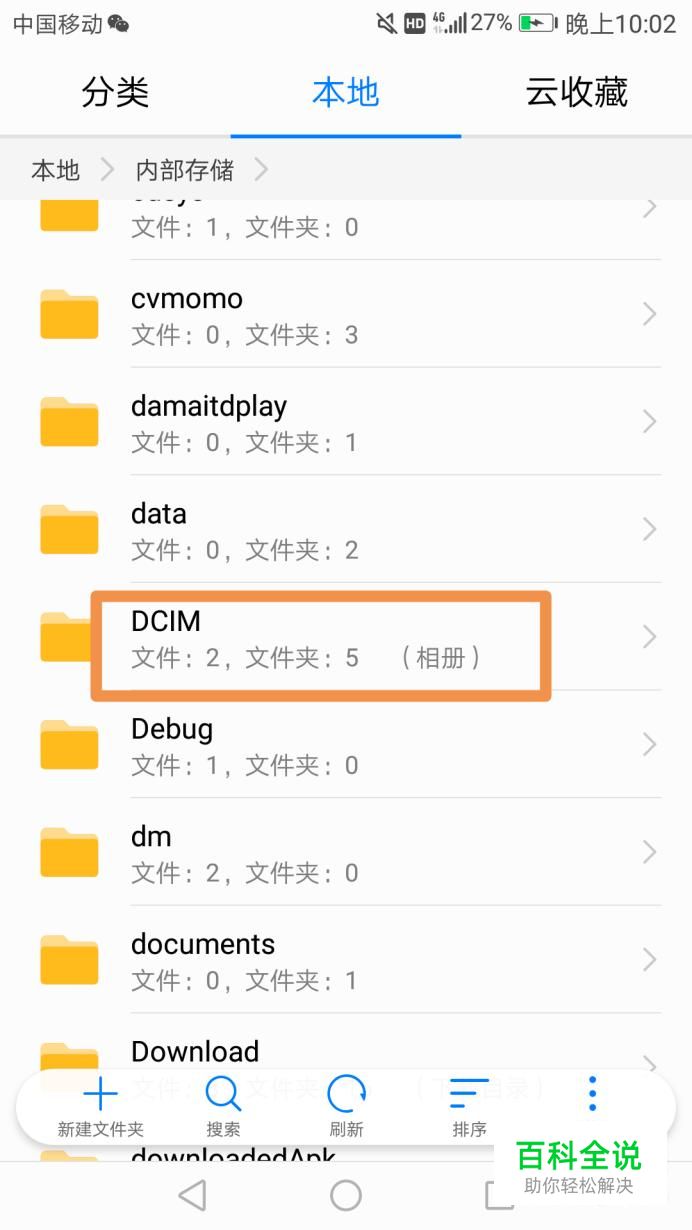Open the three-dot more menu
The image size is (692, 1230).
tap(592, 1095)
